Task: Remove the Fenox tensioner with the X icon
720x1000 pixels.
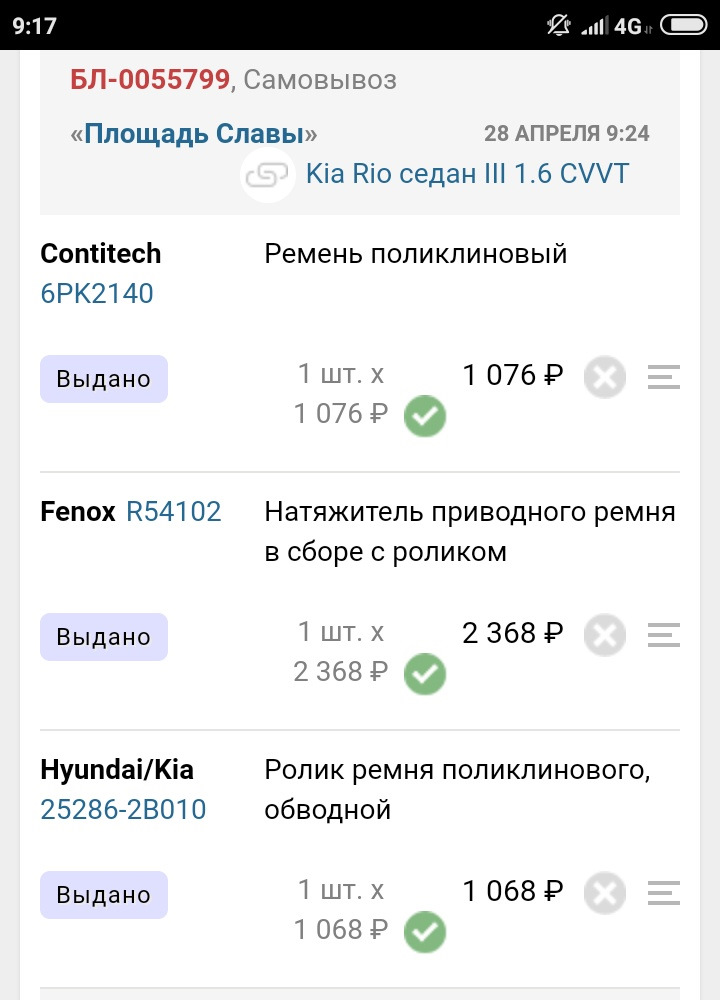Action: coord(604,633)
